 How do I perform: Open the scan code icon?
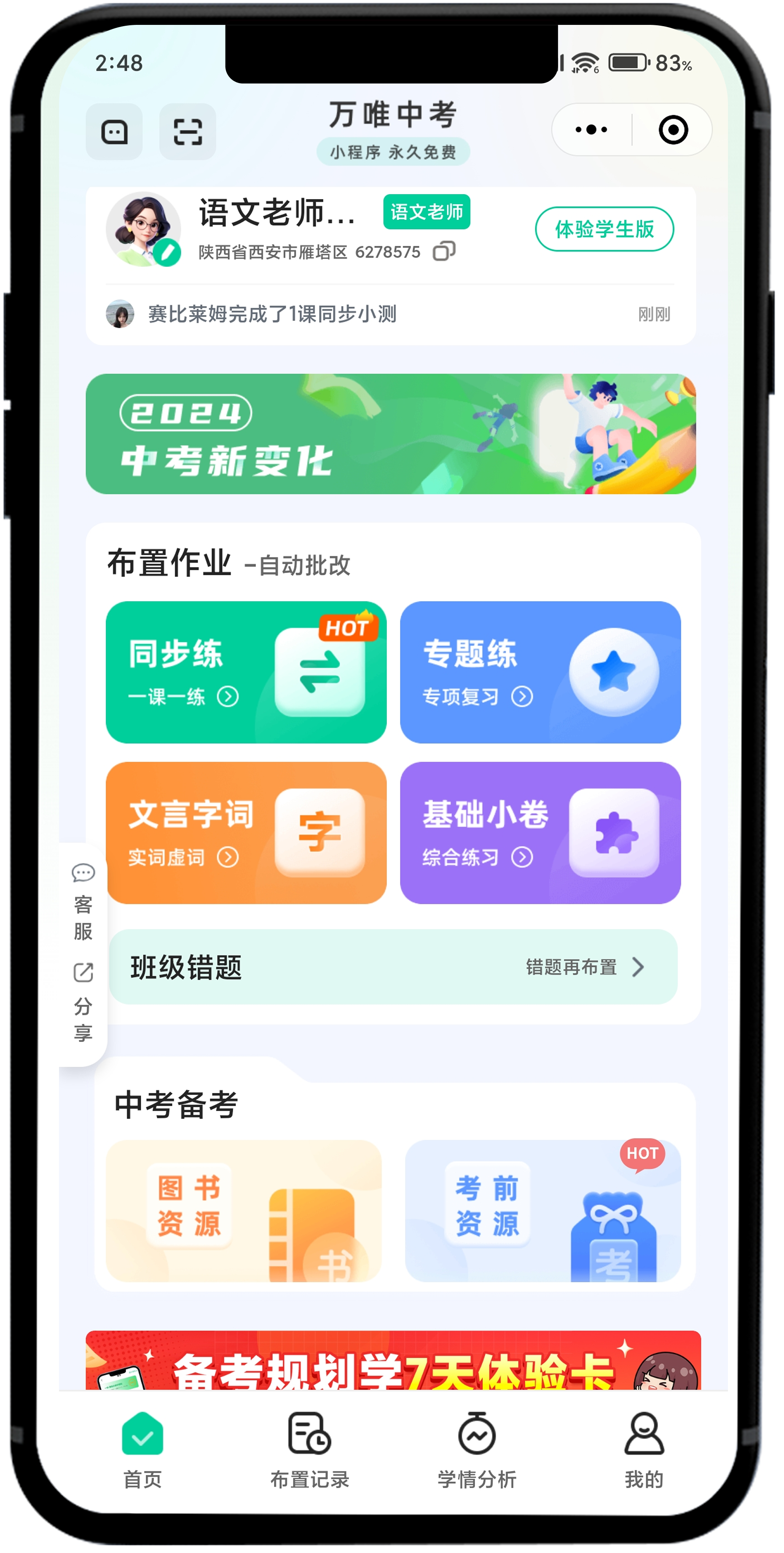pyautogui.click(x=188, y=132)
